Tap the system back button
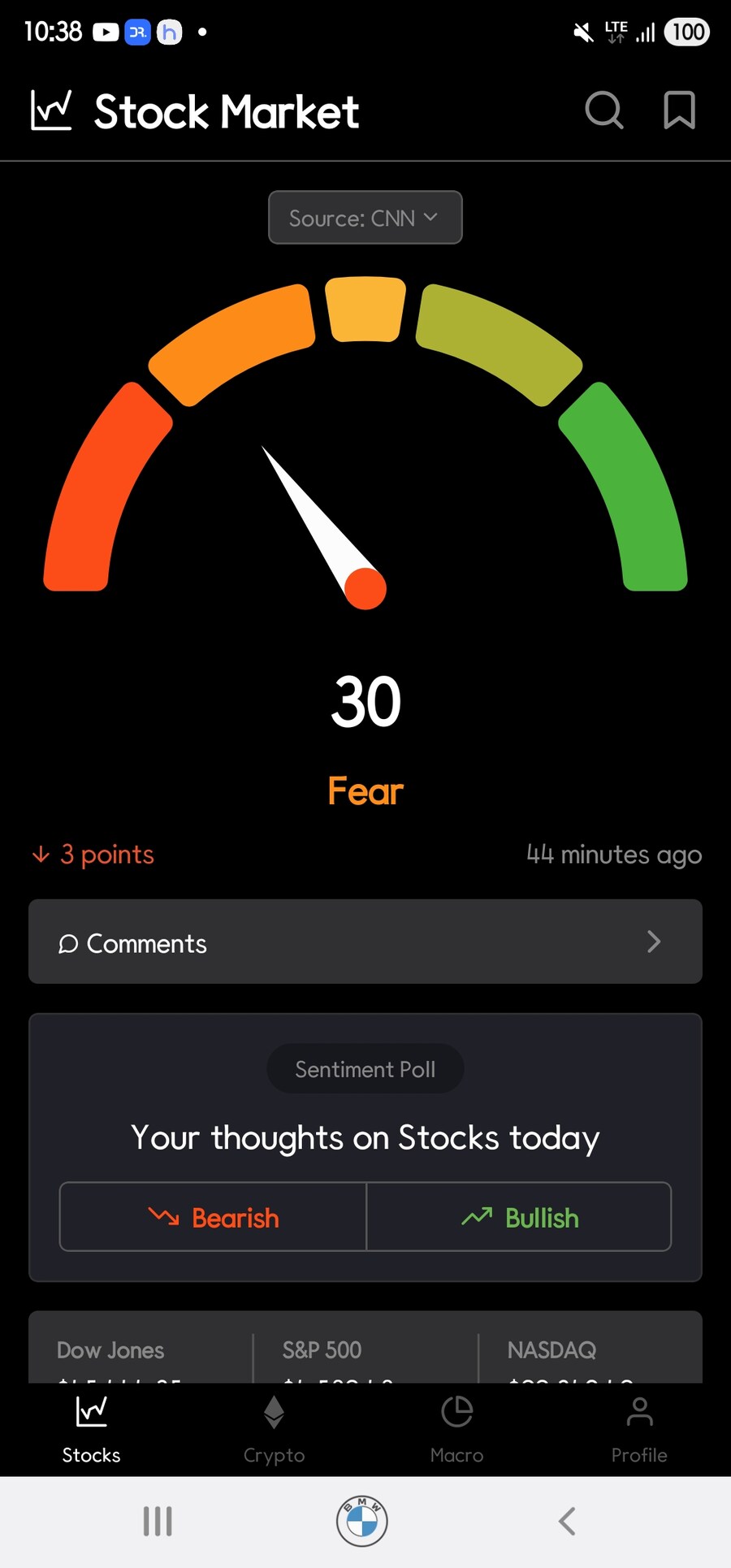The image size is (731, 1568). click(567, 1521)
